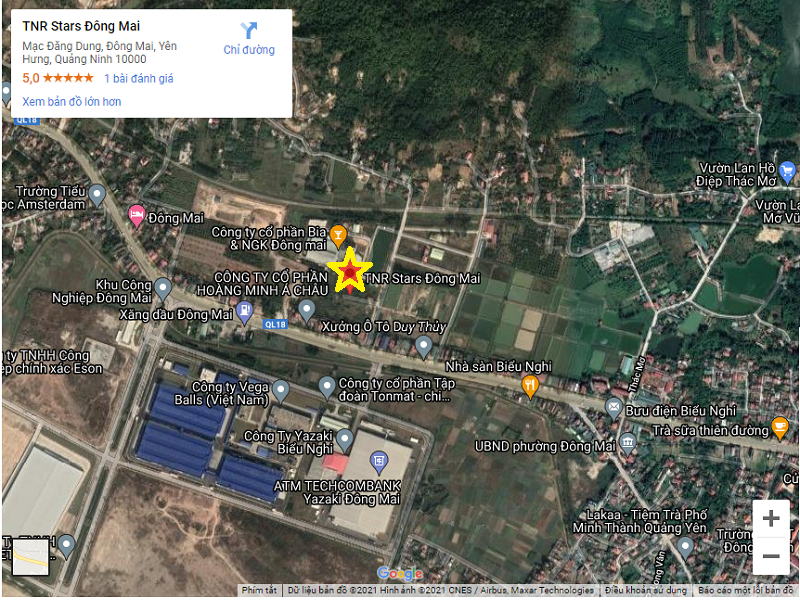Select the UBND phường Đông Mai pin
This screenshot has width=800, height=600.
627,441
